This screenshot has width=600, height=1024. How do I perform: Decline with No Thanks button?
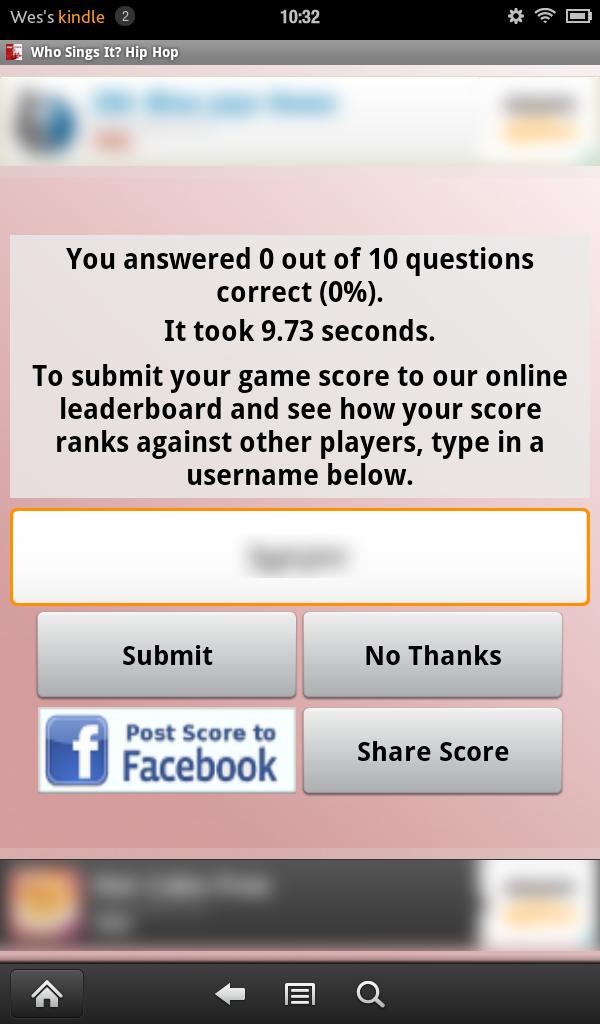[x=432, y=655]
